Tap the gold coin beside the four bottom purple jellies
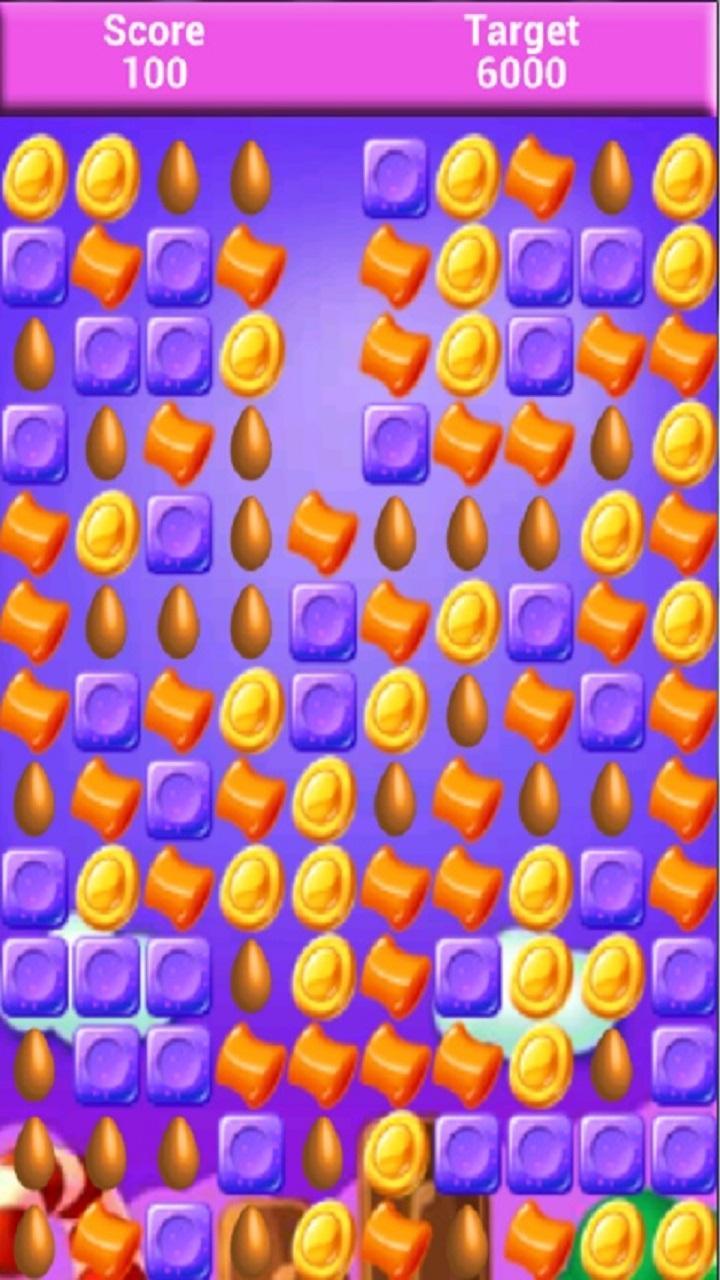 tap(395, 1152)
